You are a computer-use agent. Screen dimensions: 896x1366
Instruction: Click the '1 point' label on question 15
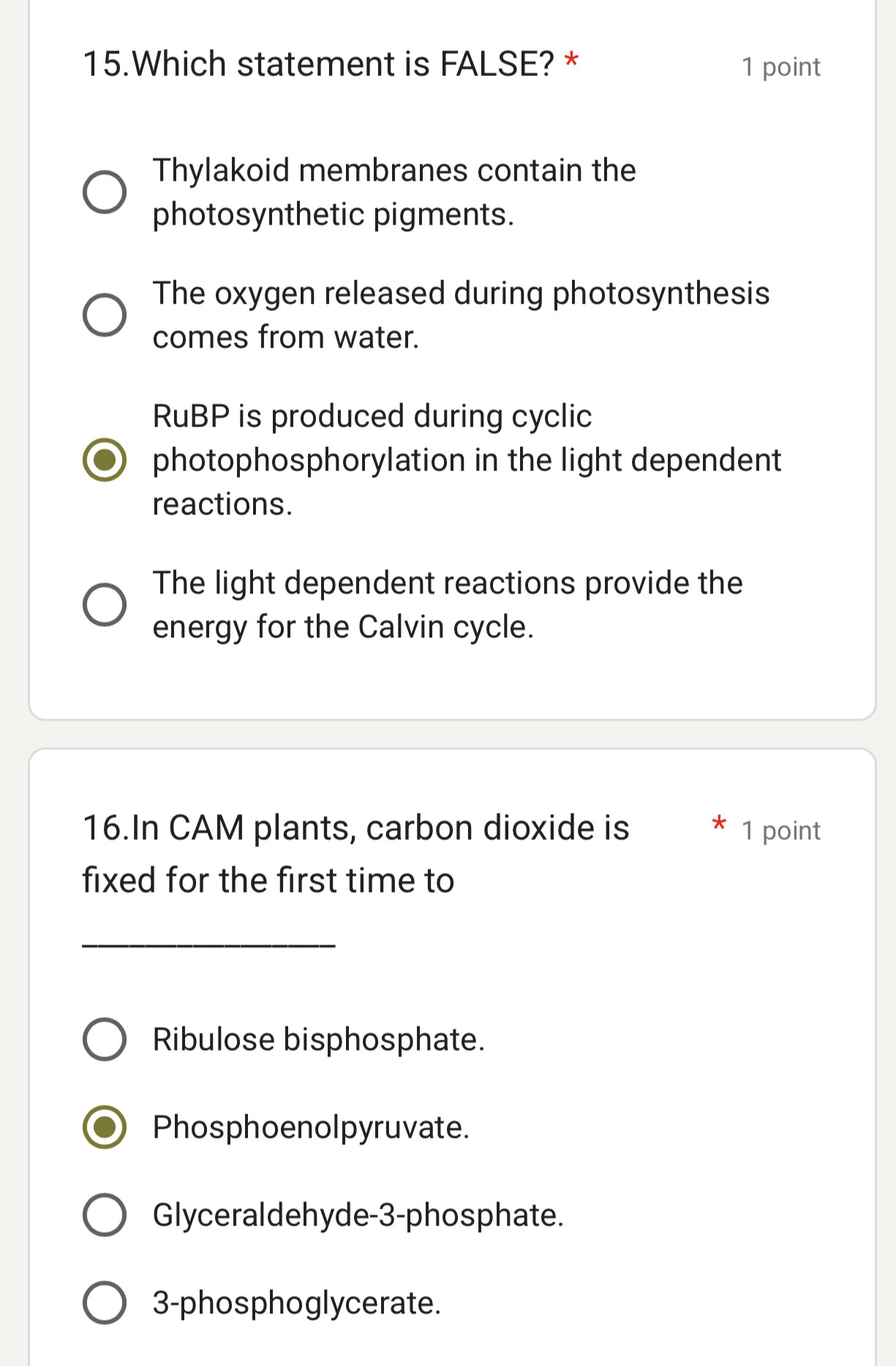[780, 67]
